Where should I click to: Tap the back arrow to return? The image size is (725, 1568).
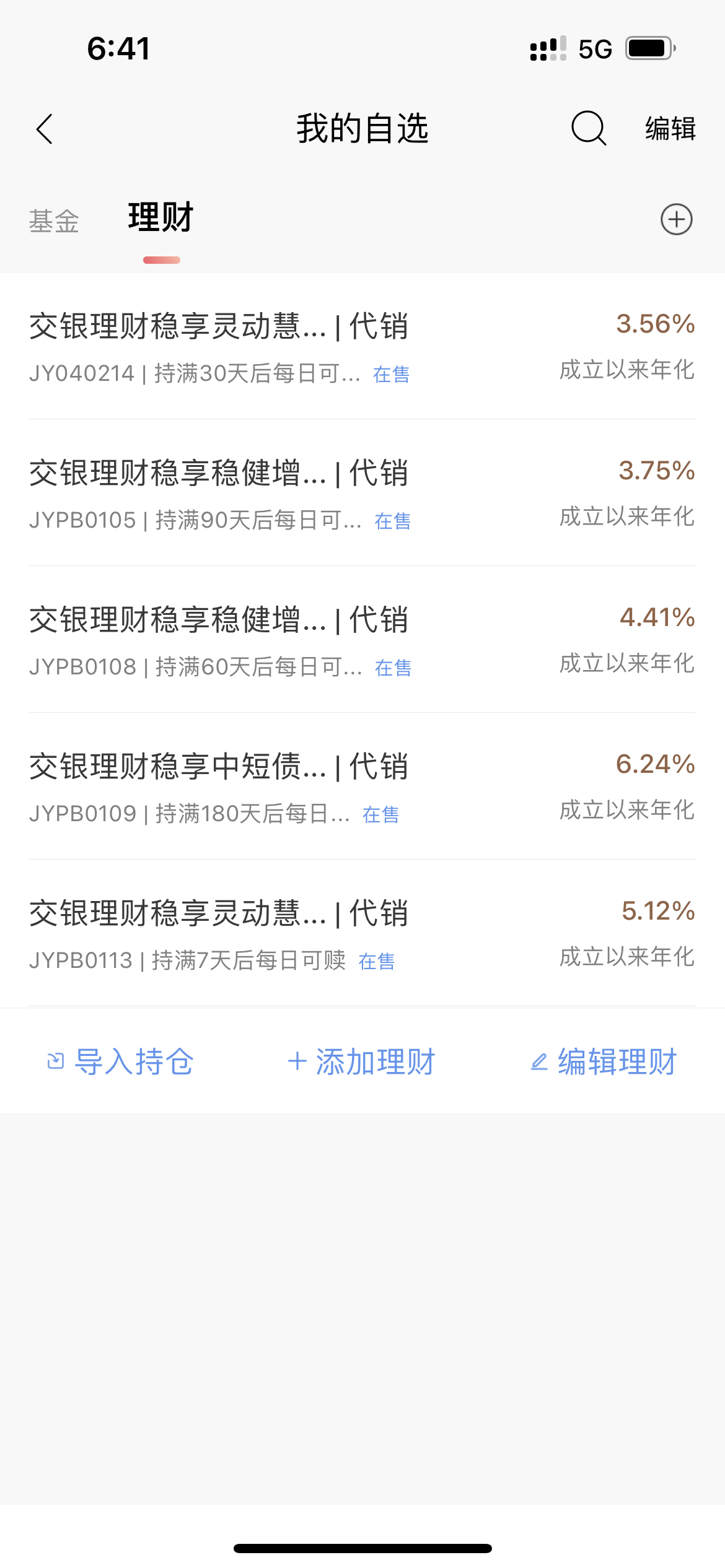click(x=42, y=129)
